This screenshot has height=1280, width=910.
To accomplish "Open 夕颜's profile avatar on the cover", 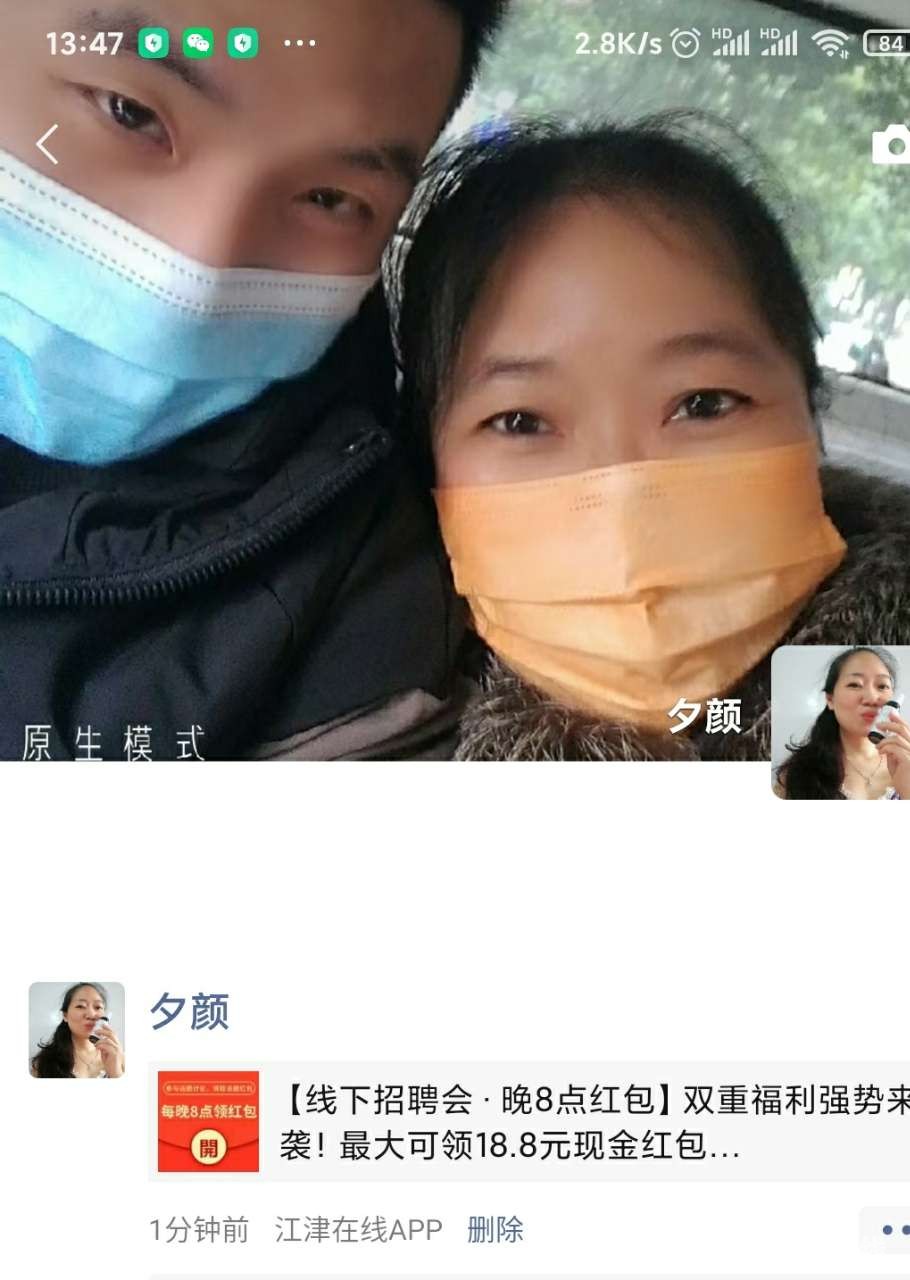I will point(840,721).
